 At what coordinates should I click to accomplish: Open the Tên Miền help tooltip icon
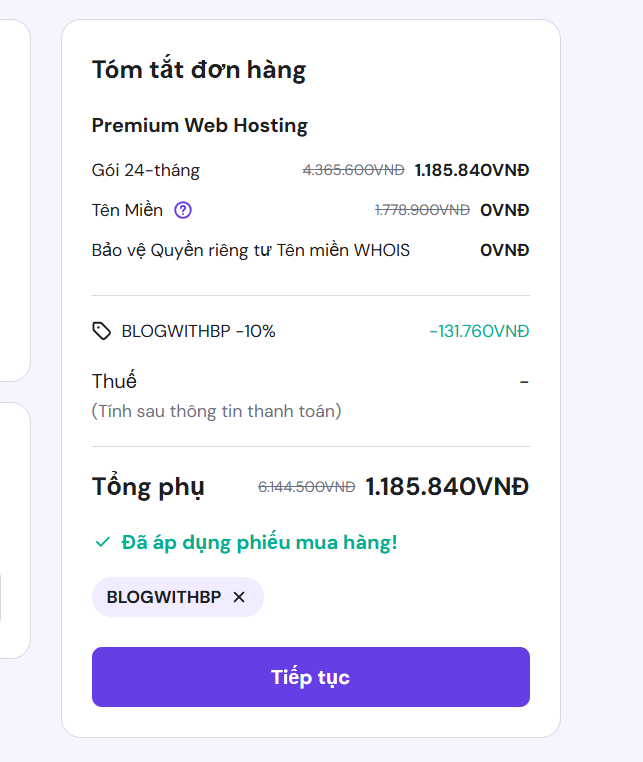(x=182, y=210)
